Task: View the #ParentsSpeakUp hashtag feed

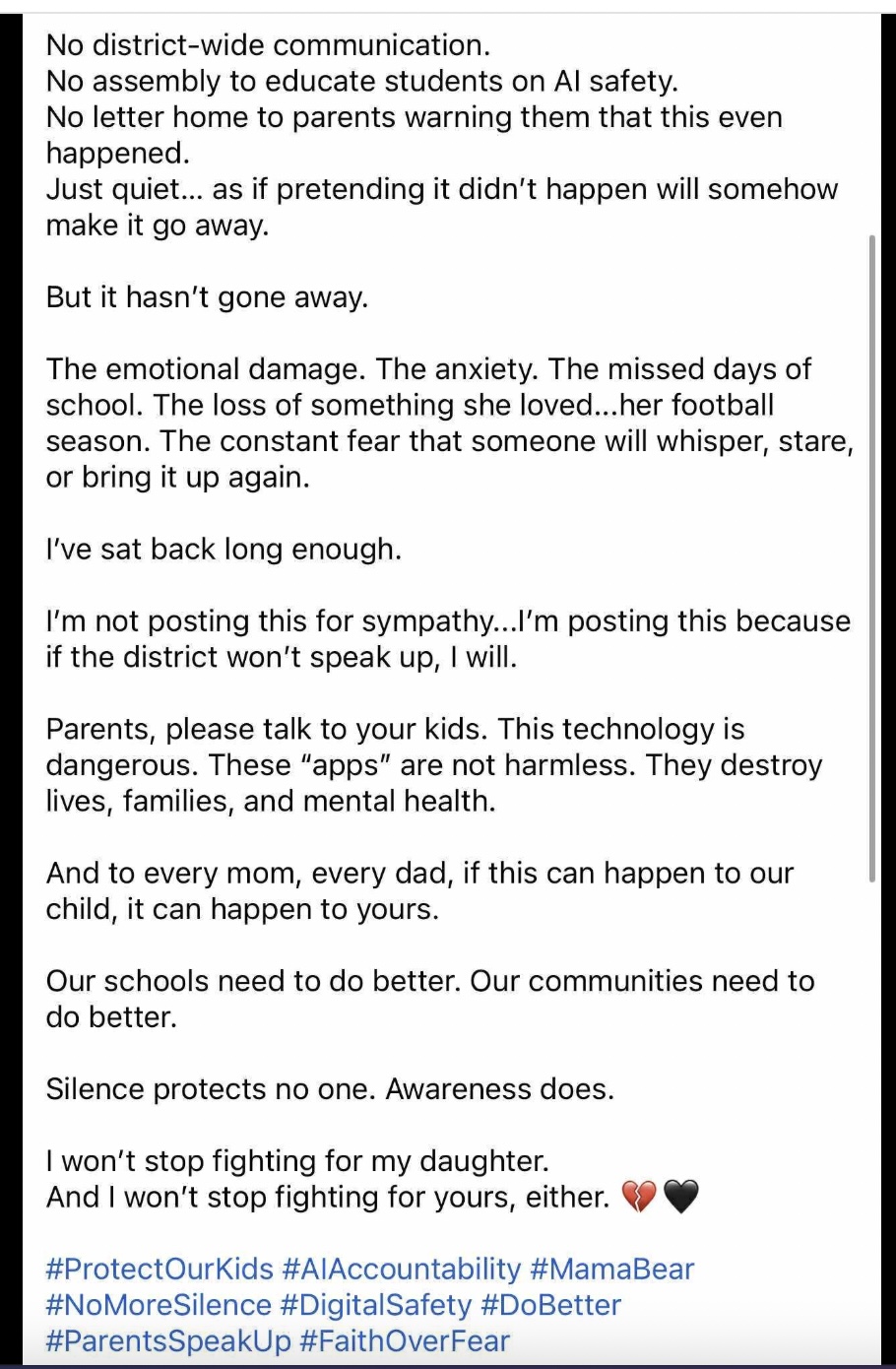Action: [168, 1340]
